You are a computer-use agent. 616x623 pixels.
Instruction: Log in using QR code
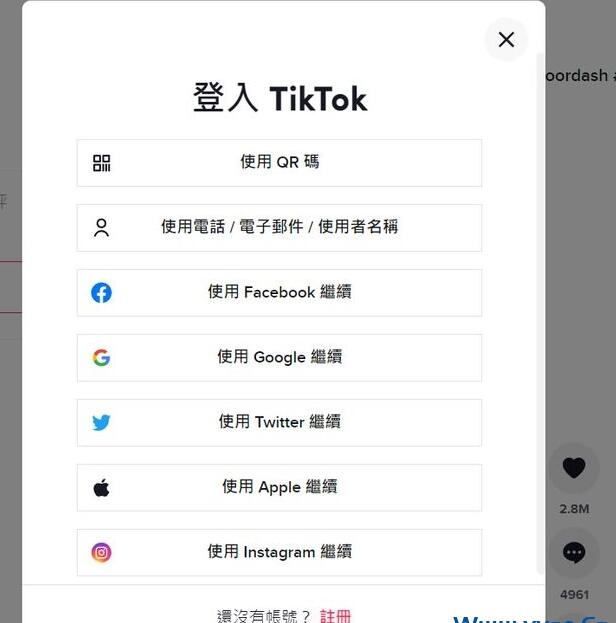(x=279, y=162)
